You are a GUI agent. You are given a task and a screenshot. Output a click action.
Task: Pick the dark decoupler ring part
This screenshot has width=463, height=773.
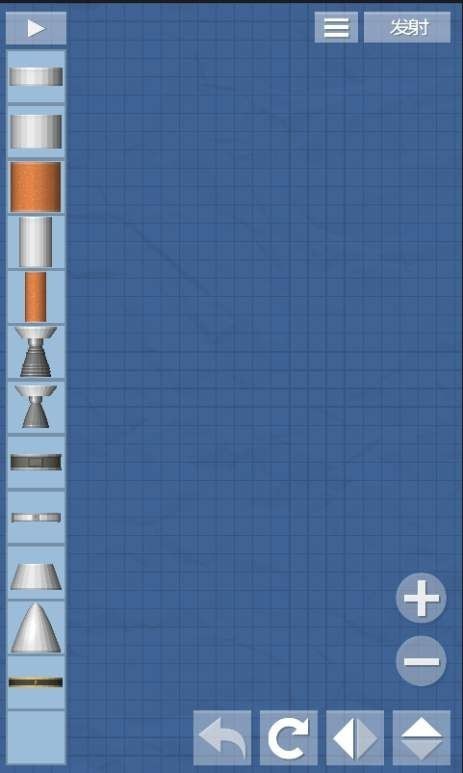36,462
